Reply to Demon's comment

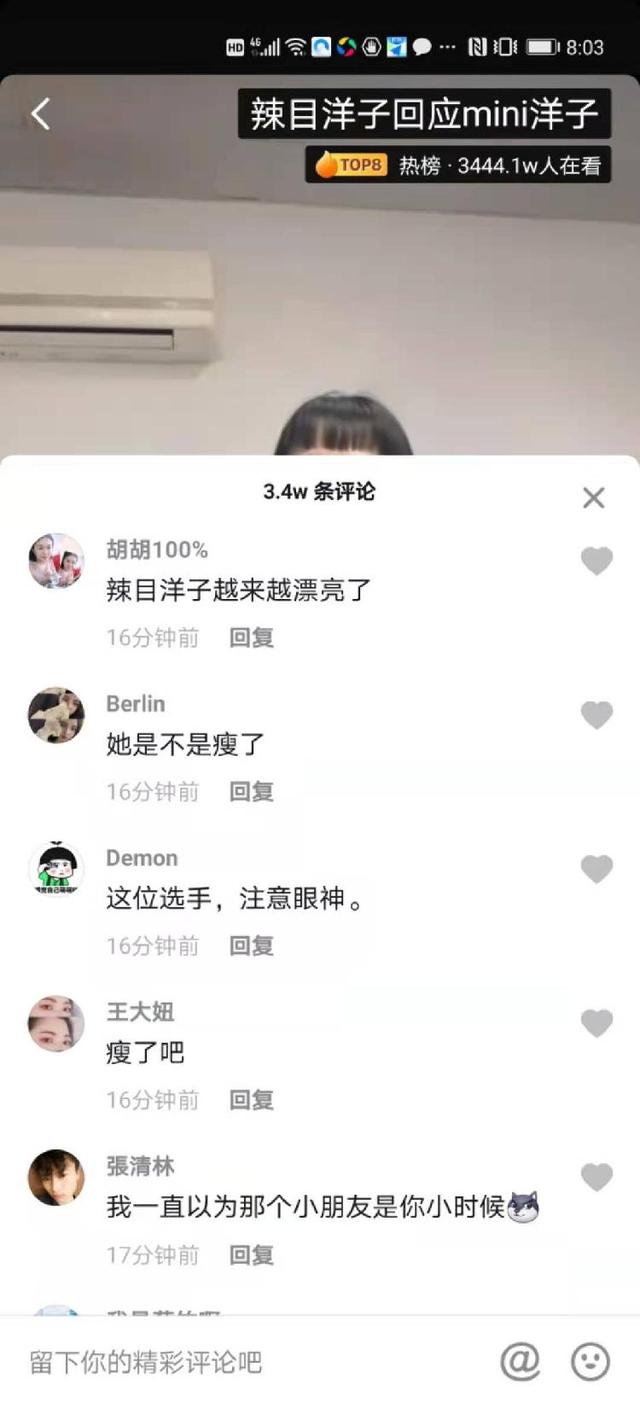[251, 946]
